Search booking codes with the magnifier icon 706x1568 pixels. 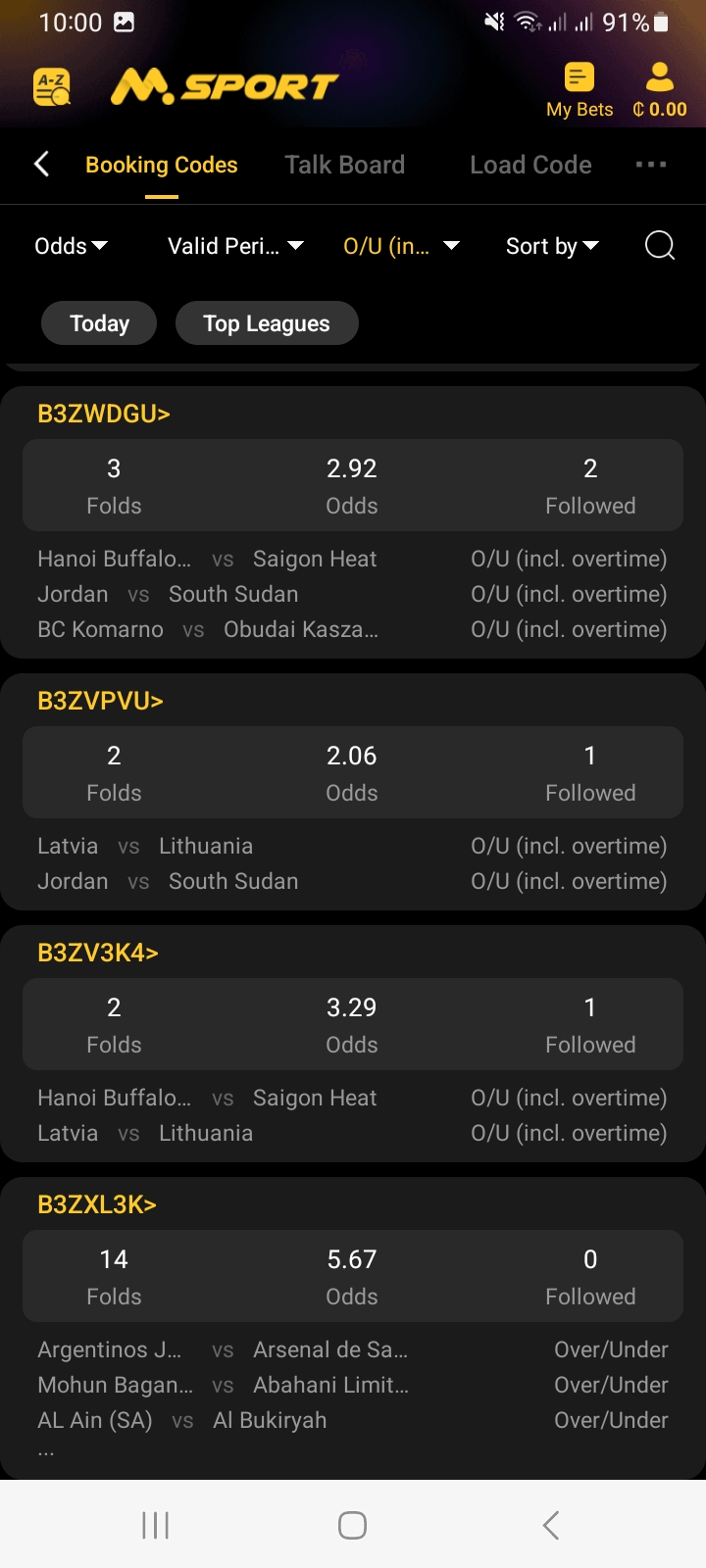(660, 245)
